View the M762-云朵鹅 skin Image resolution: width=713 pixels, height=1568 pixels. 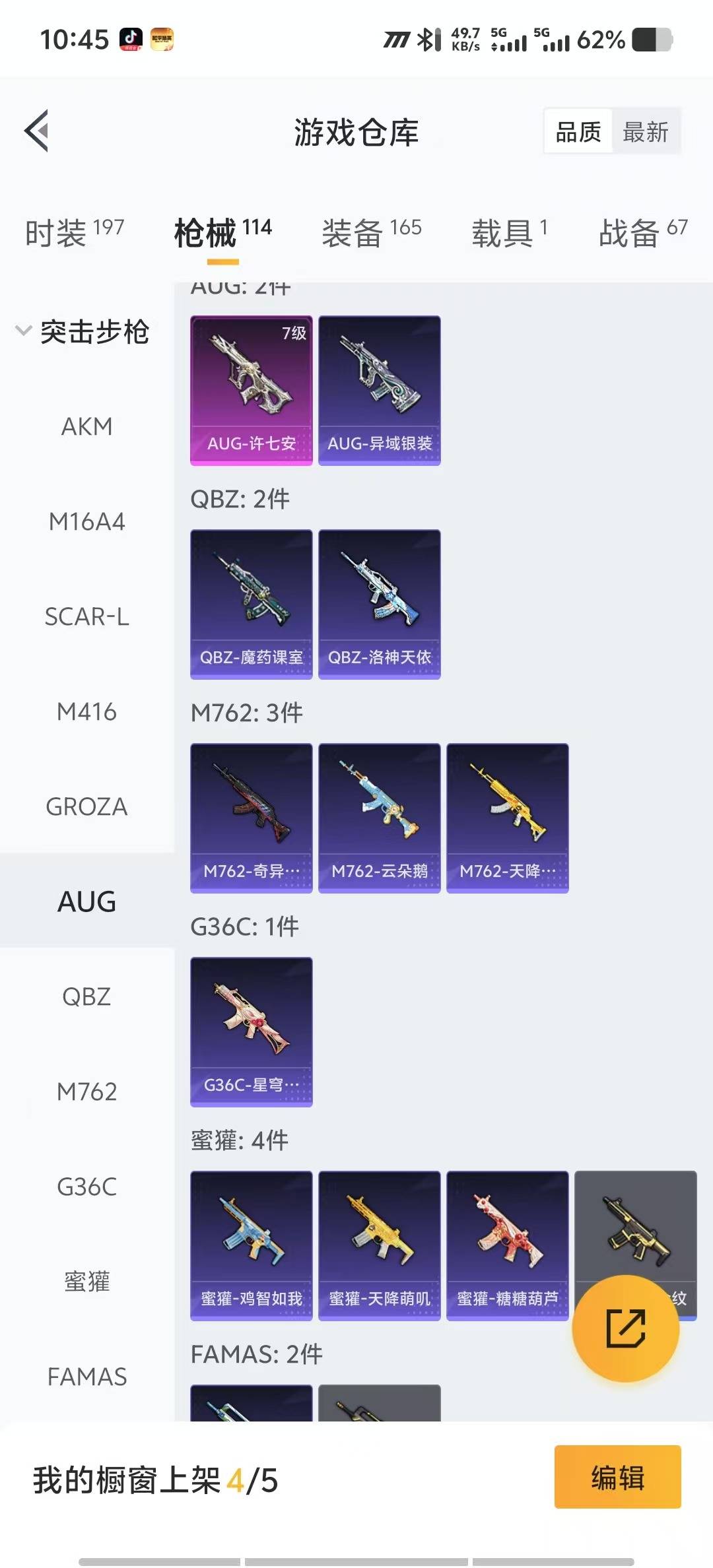coord(379,818)
